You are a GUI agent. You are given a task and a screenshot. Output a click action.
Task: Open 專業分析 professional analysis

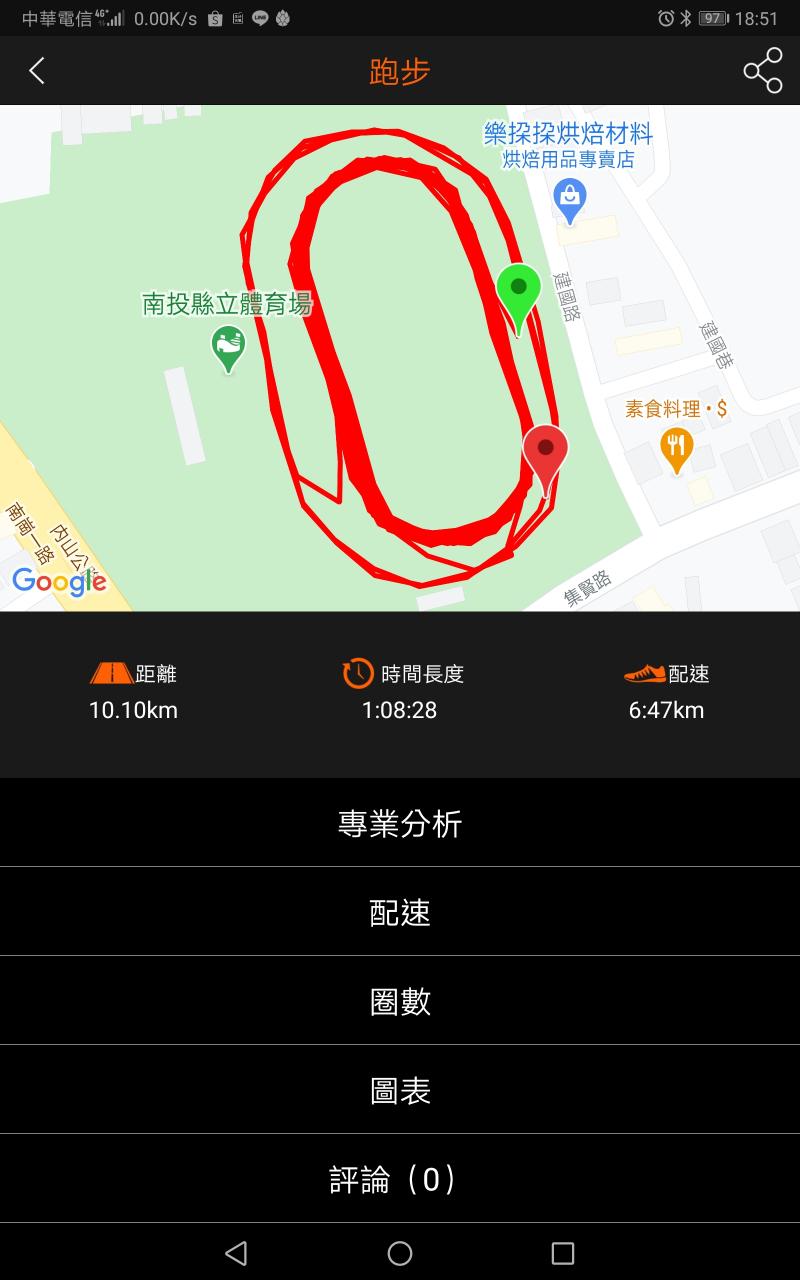pyautogui.click(x=400, y=823)
